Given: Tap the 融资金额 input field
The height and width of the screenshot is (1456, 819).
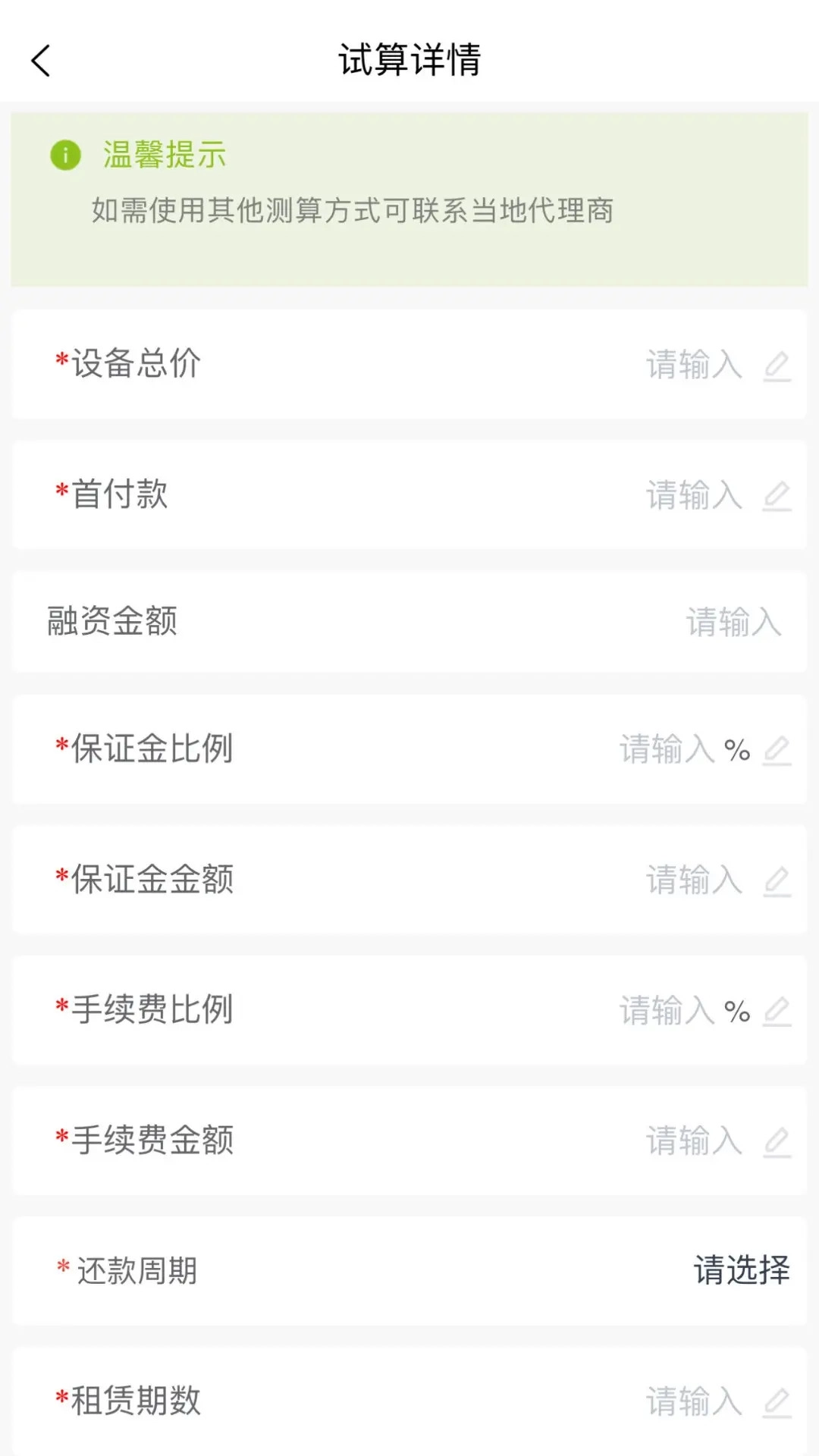Looking at the screenshot, I should (734, 623).
